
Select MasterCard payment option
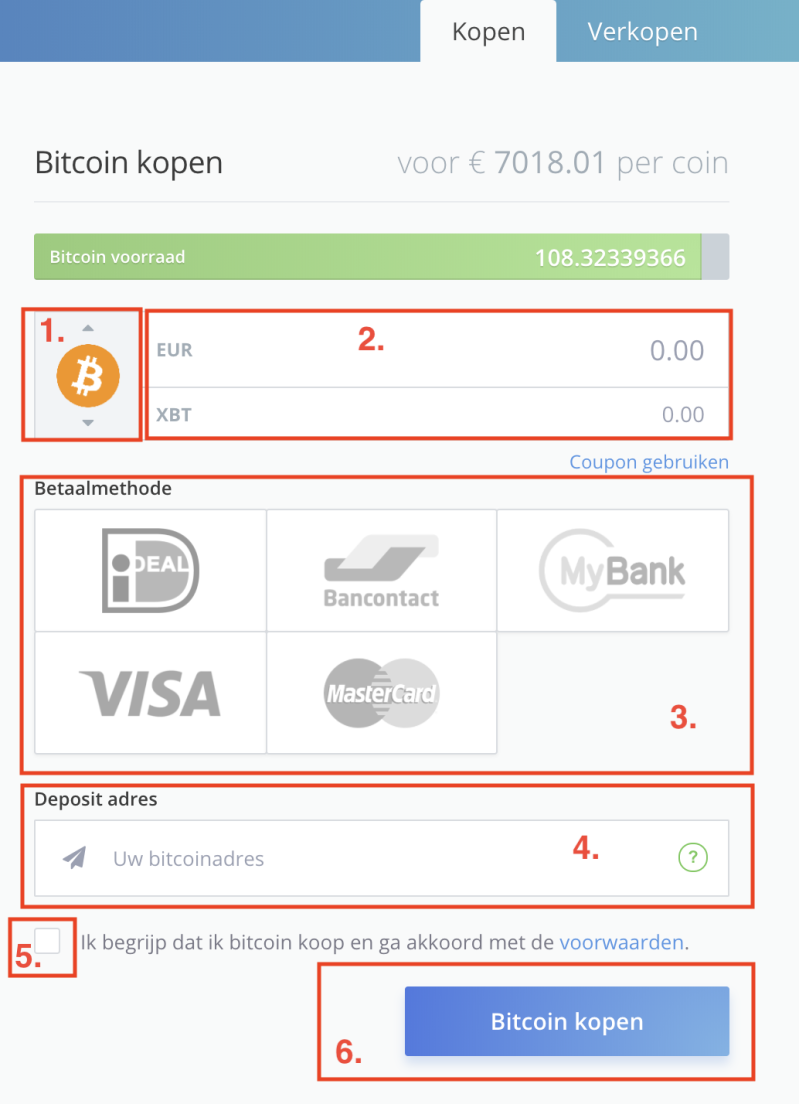[x=381, y=692]
